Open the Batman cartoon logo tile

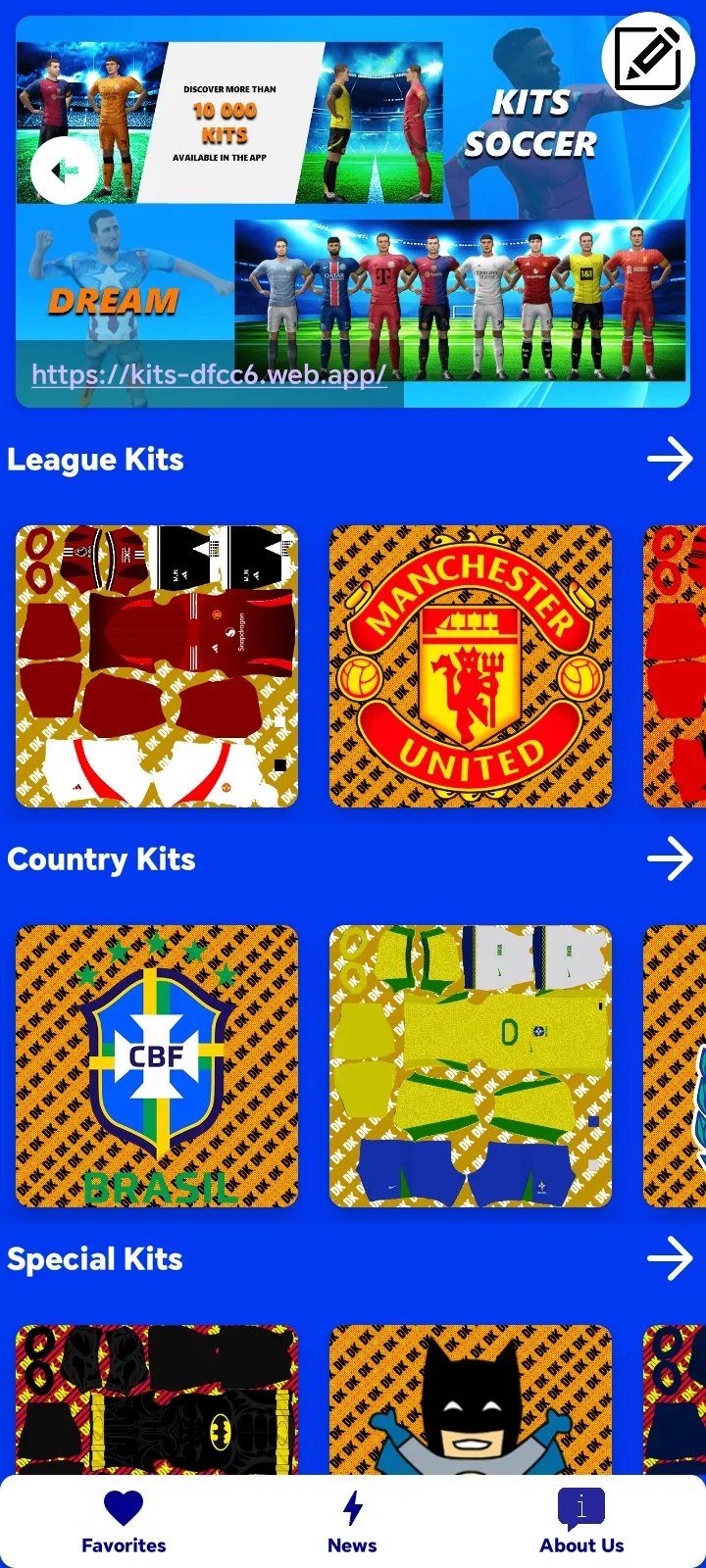pyautogui.click(x=471, y=1399)
